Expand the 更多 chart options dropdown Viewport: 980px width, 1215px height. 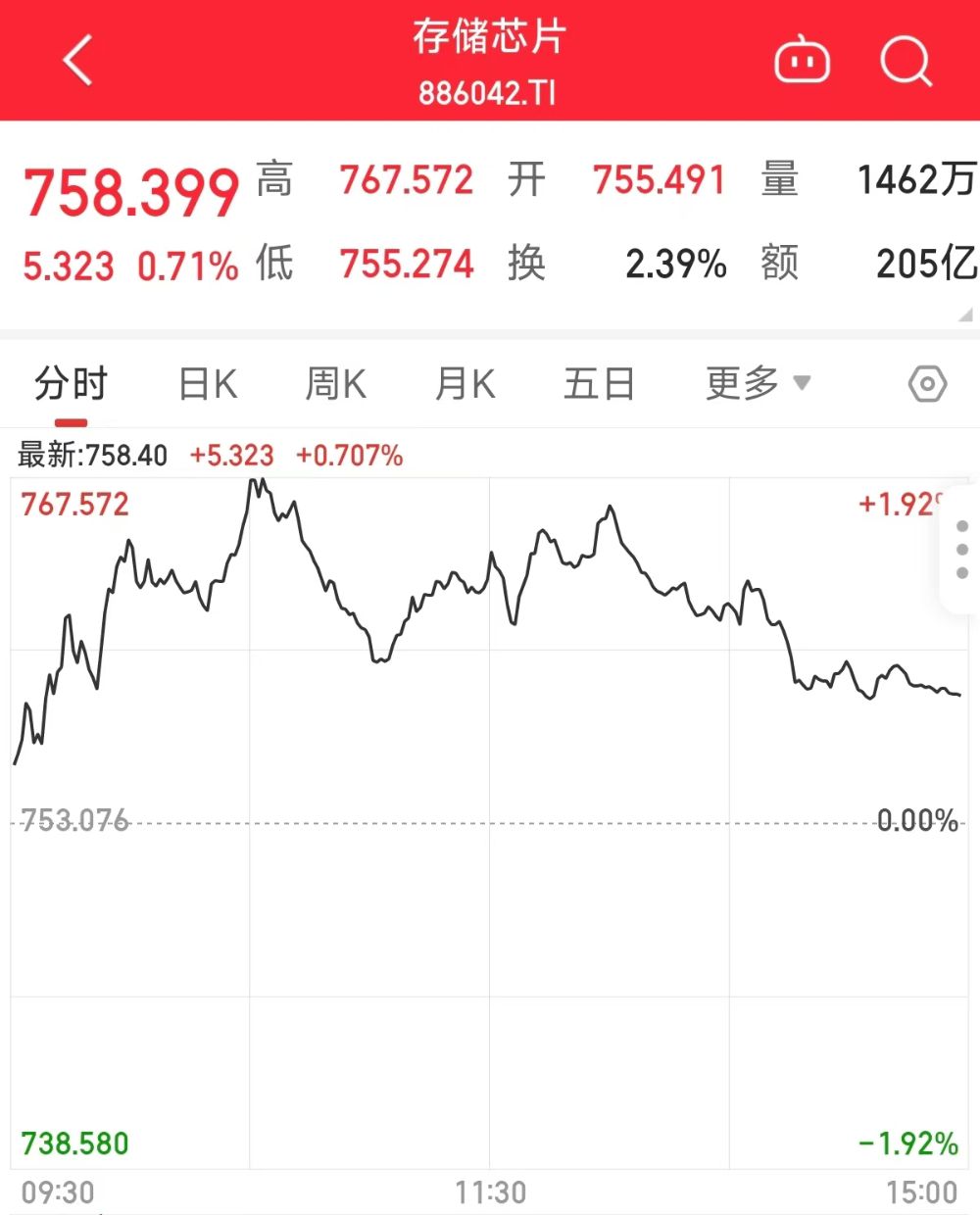[757, 383]
